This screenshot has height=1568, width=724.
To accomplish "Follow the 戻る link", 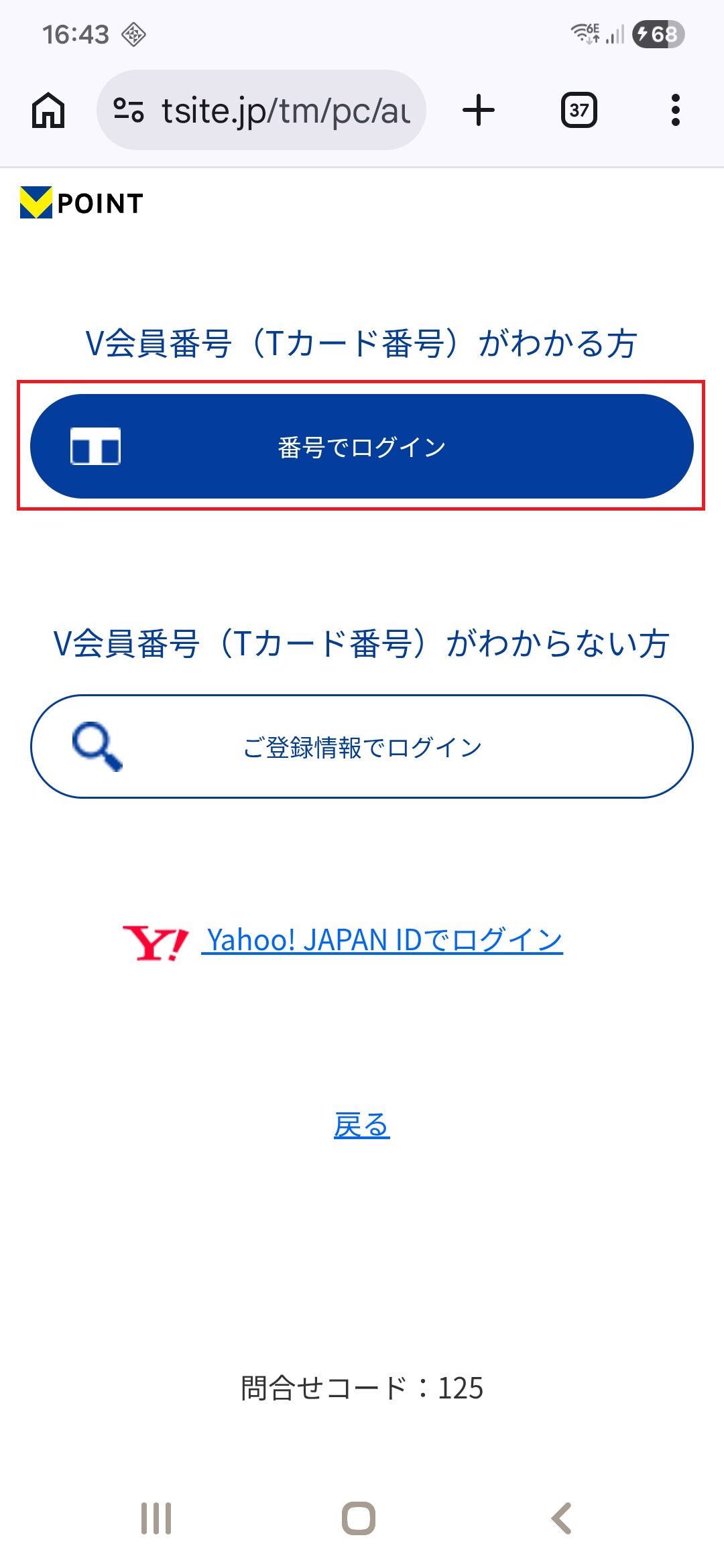I will 361,1125.
